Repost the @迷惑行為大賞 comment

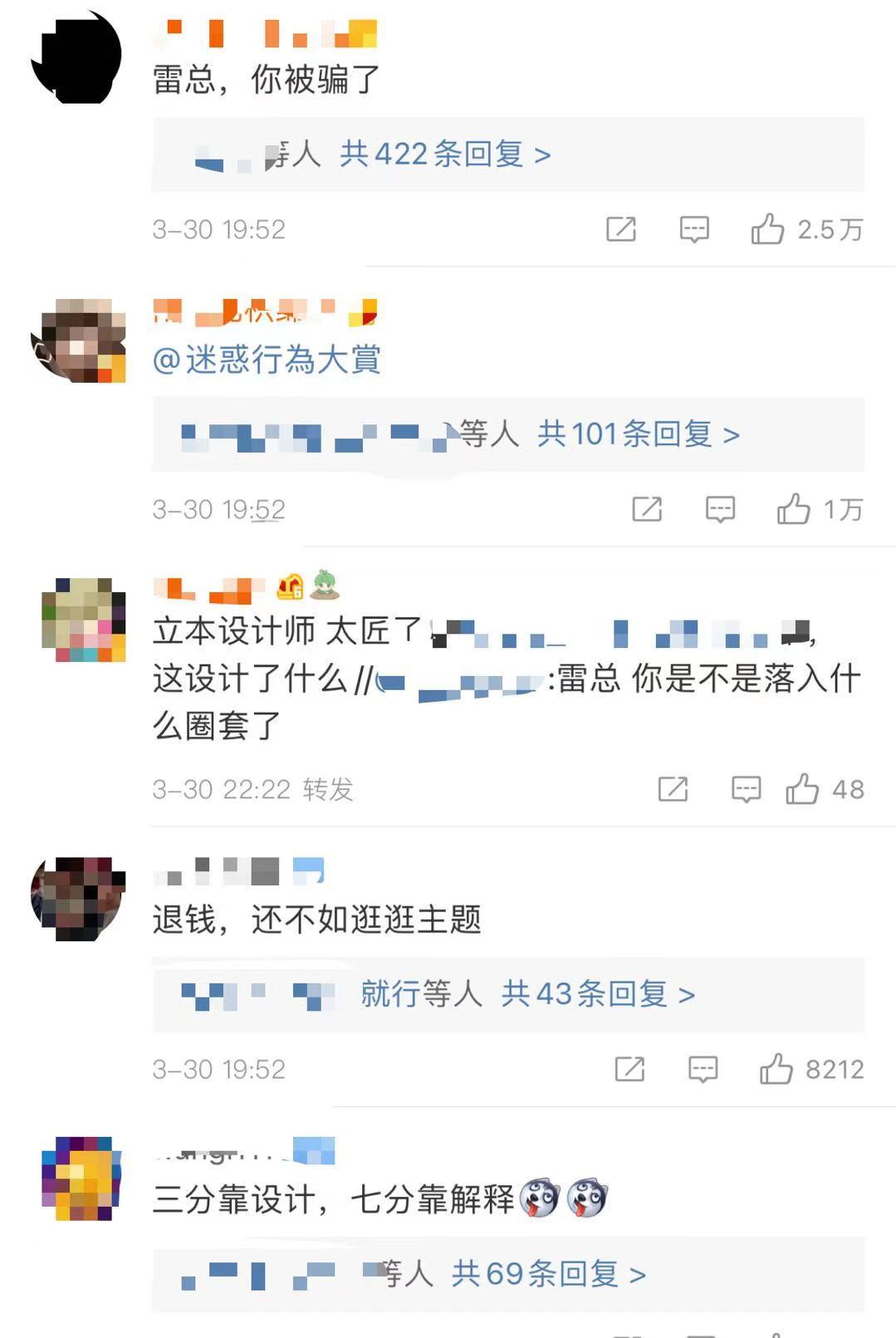(x=647, y=508)
